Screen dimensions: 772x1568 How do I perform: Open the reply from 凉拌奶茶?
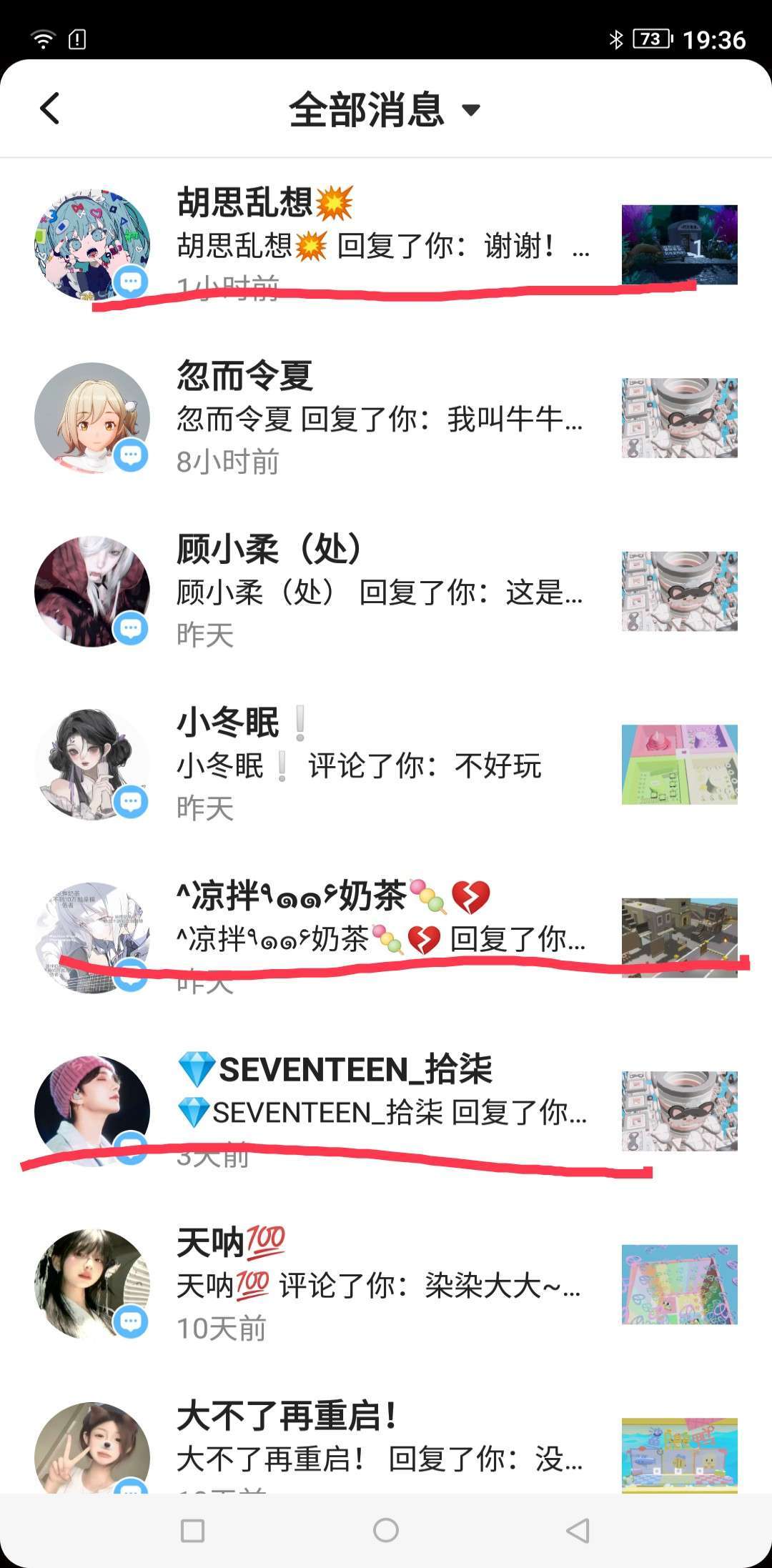point(380,939)
